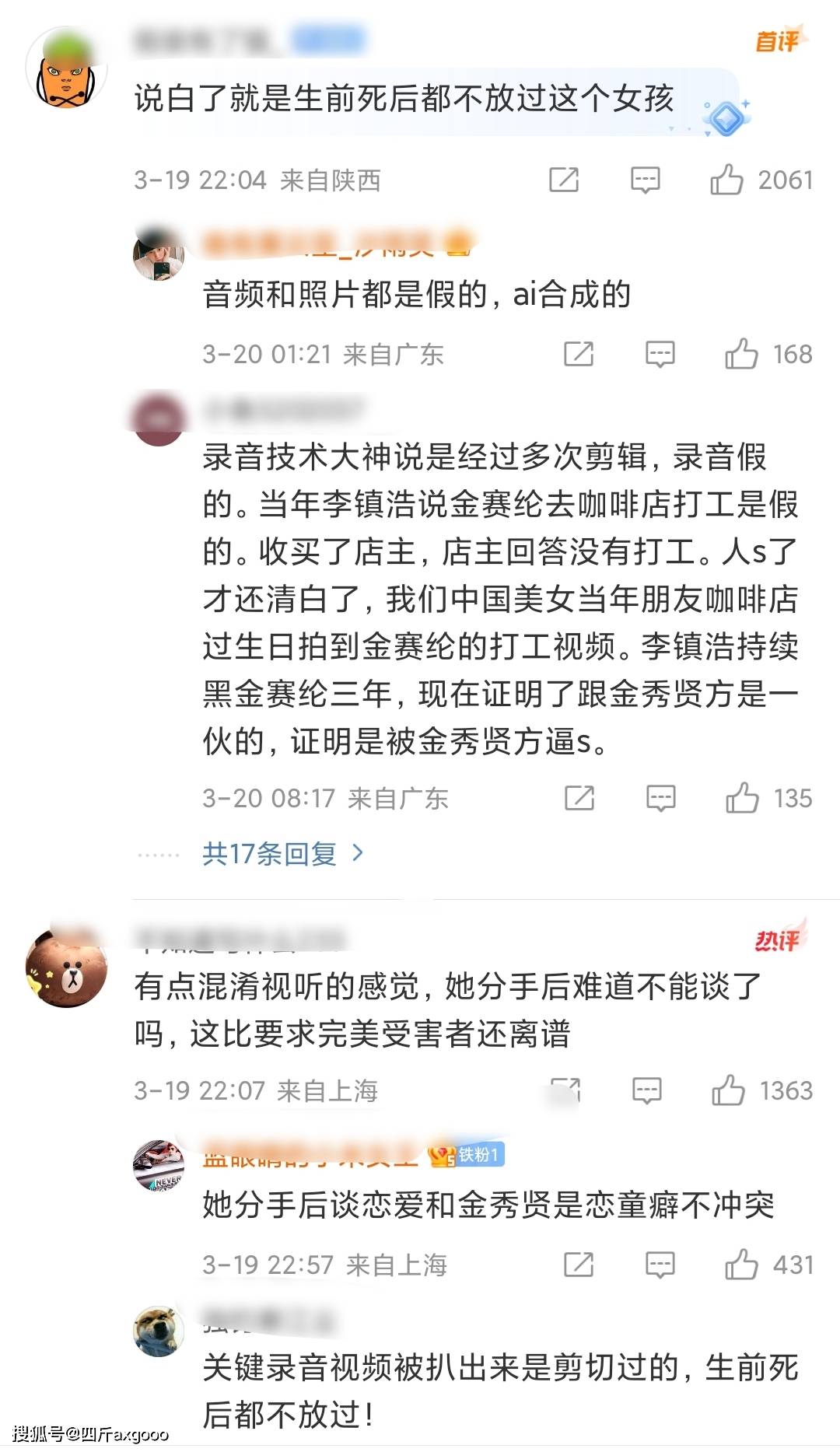Expand 共17条回复 replies
The width and height of the screenshot is (840, 1452).
[283, 854]
